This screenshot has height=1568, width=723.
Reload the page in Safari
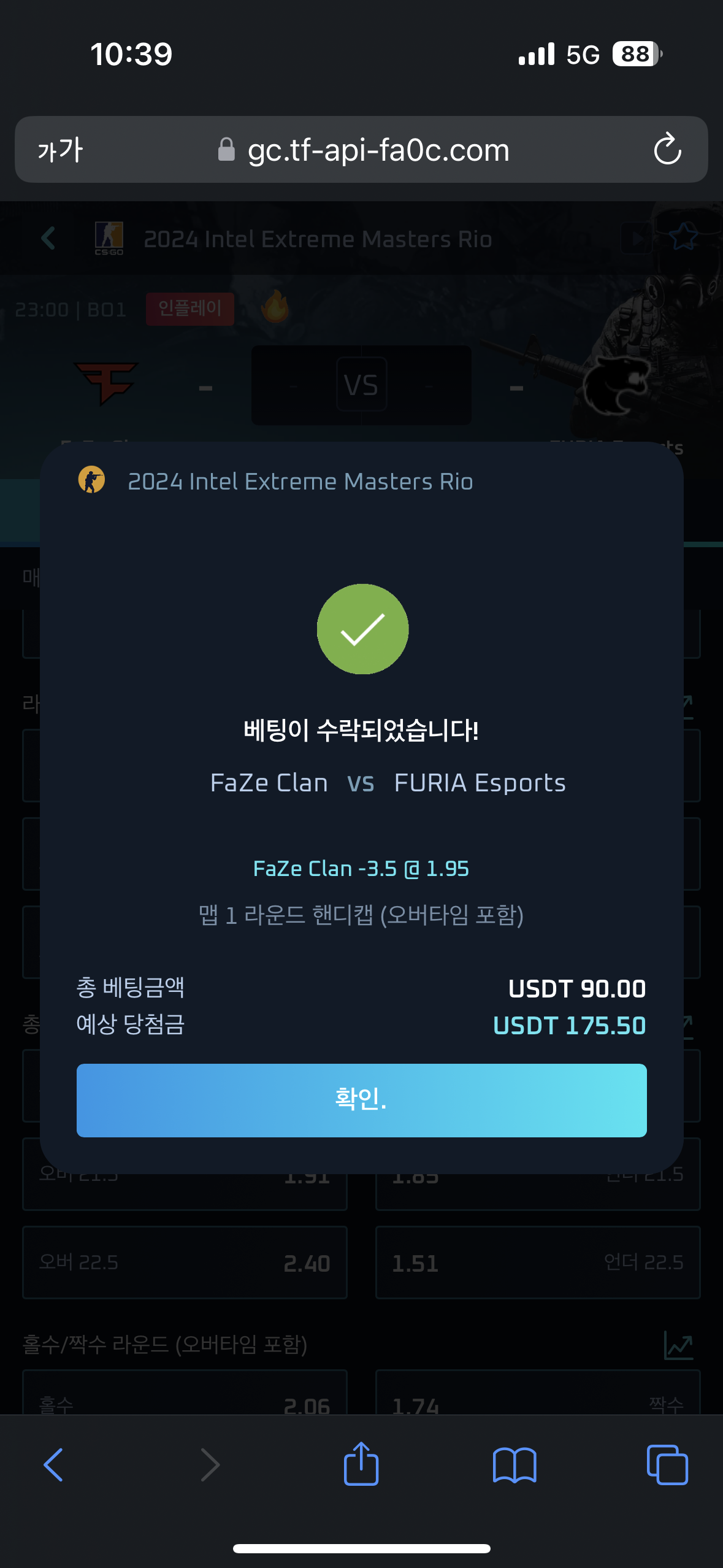tap(667, 149)
